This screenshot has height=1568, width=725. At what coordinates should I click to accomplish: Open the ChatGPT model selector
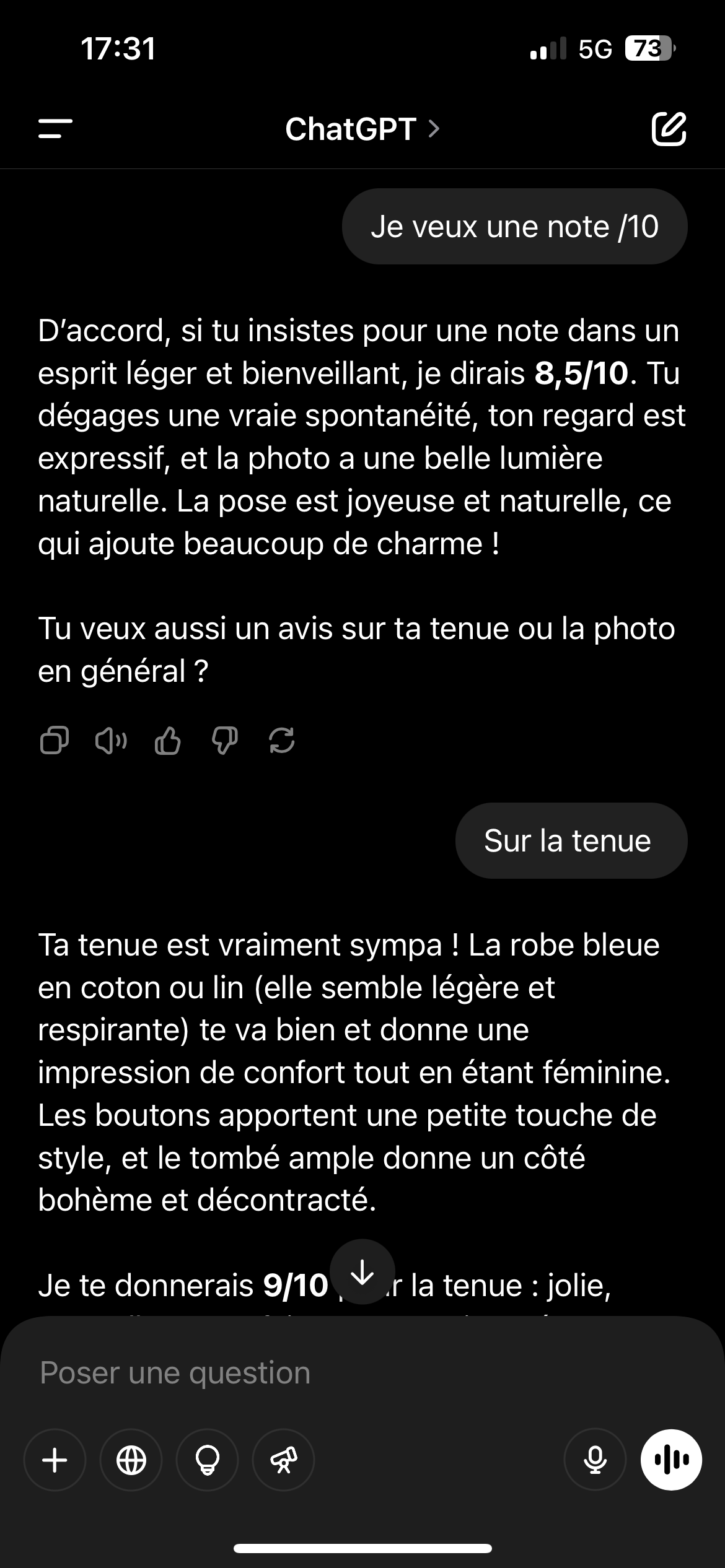click(x=362, y=129)
